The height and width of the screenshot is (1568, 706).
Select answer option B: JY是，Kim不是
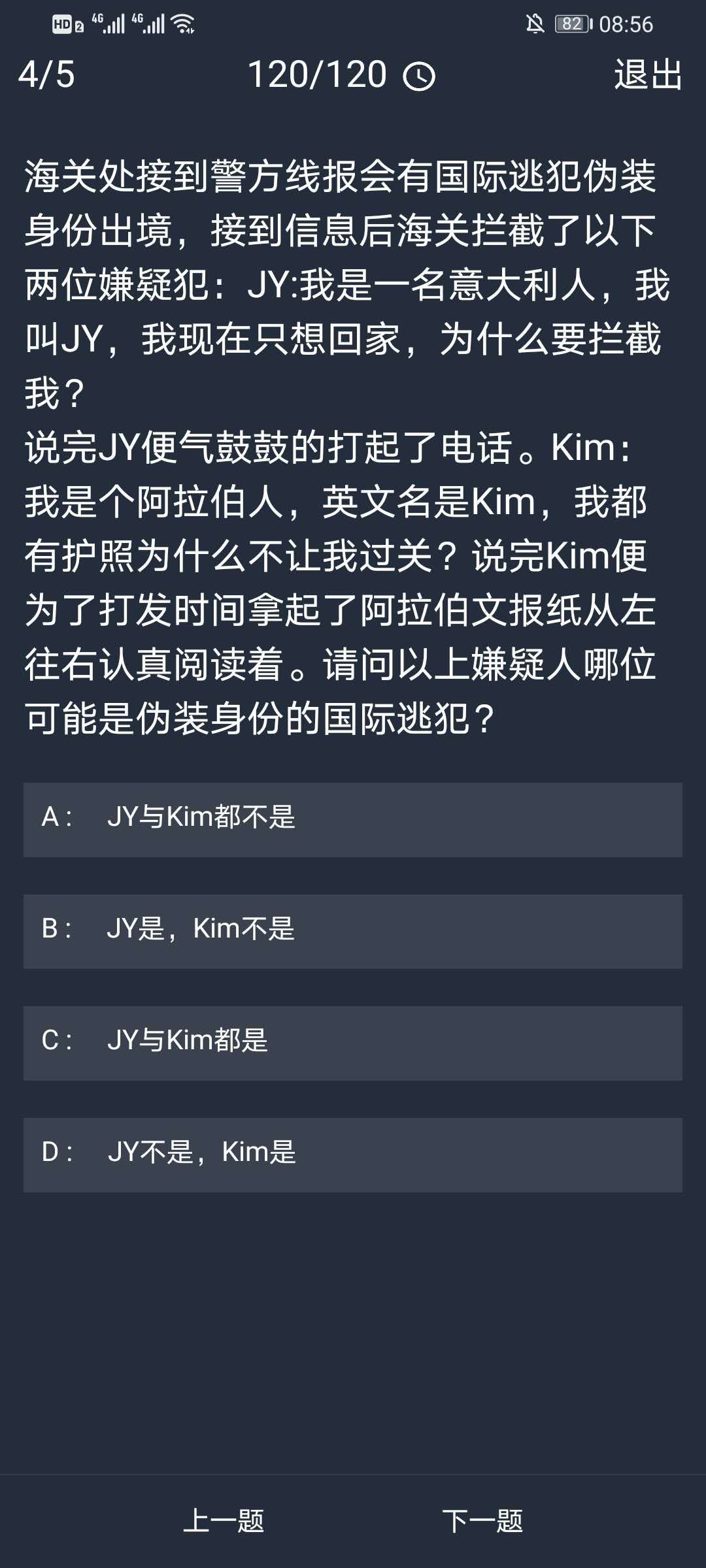click(353, 929)
